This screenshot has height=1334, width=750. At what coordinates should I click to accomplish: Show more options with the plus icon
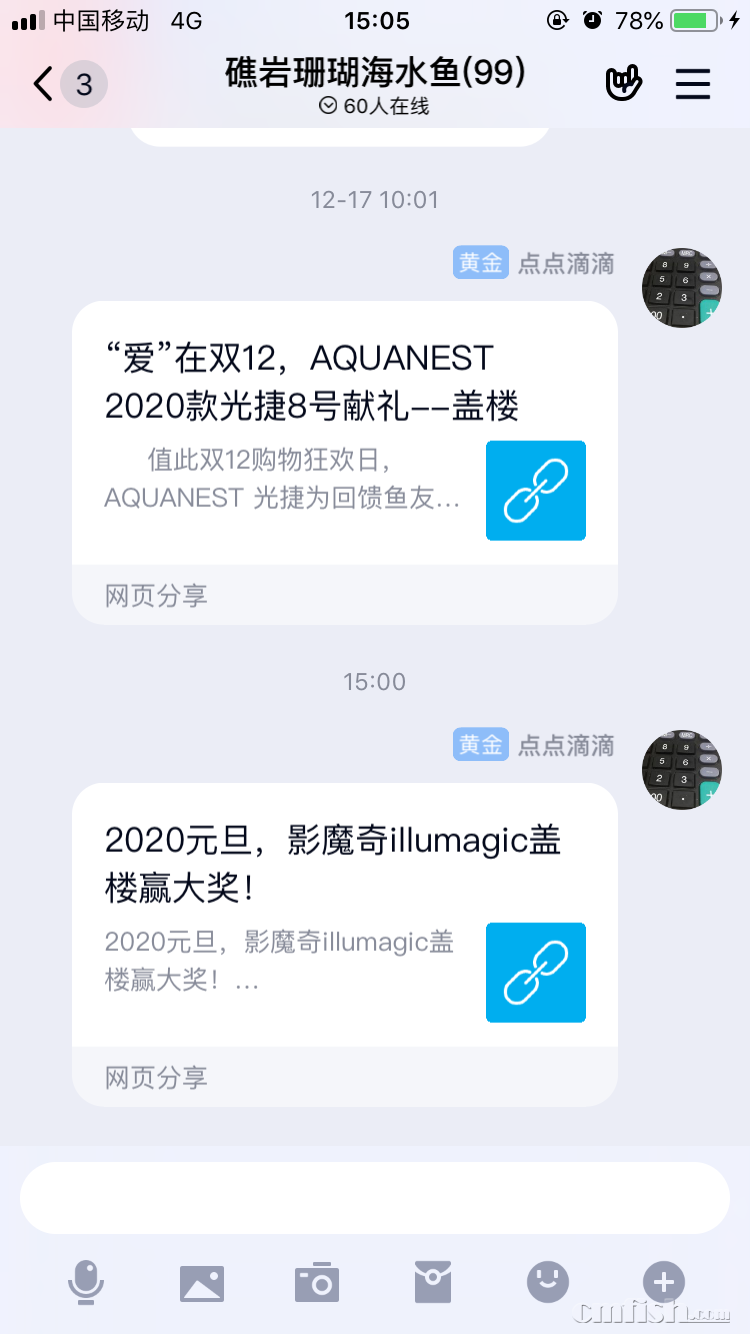click(x=664, y=1282)
